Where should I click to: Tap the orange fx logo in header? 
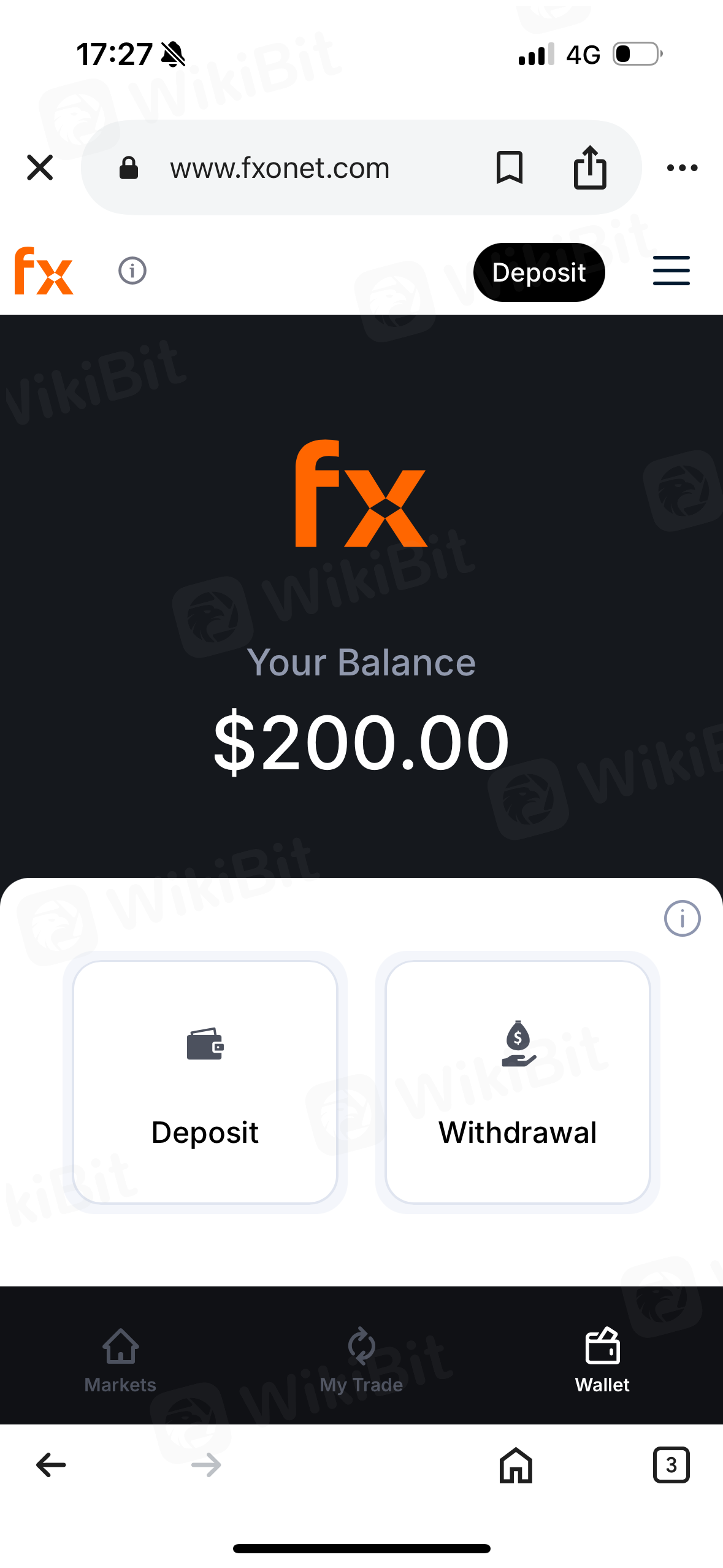pos(44,271)
